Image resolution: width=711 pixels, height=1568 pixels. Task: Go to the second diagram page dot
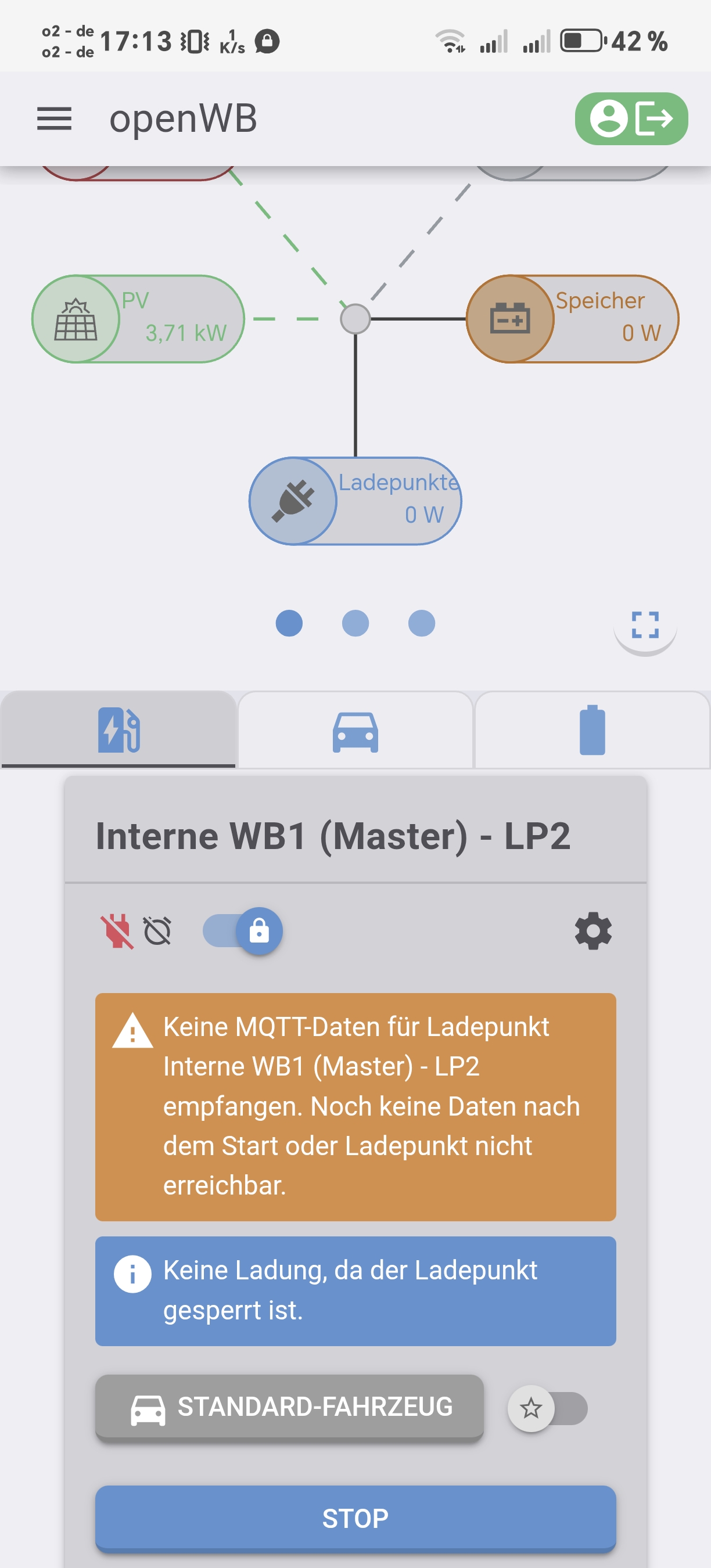(x=355, y=623)
